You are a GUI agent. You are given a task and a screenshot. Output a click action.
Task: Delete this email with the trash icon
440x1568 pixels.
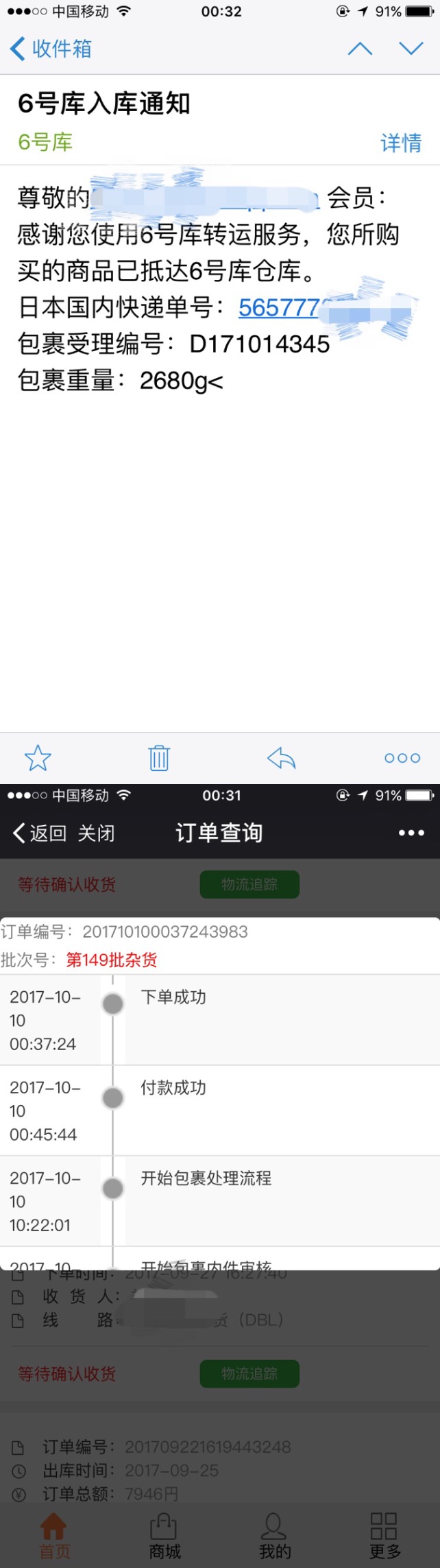coord(159,758)
